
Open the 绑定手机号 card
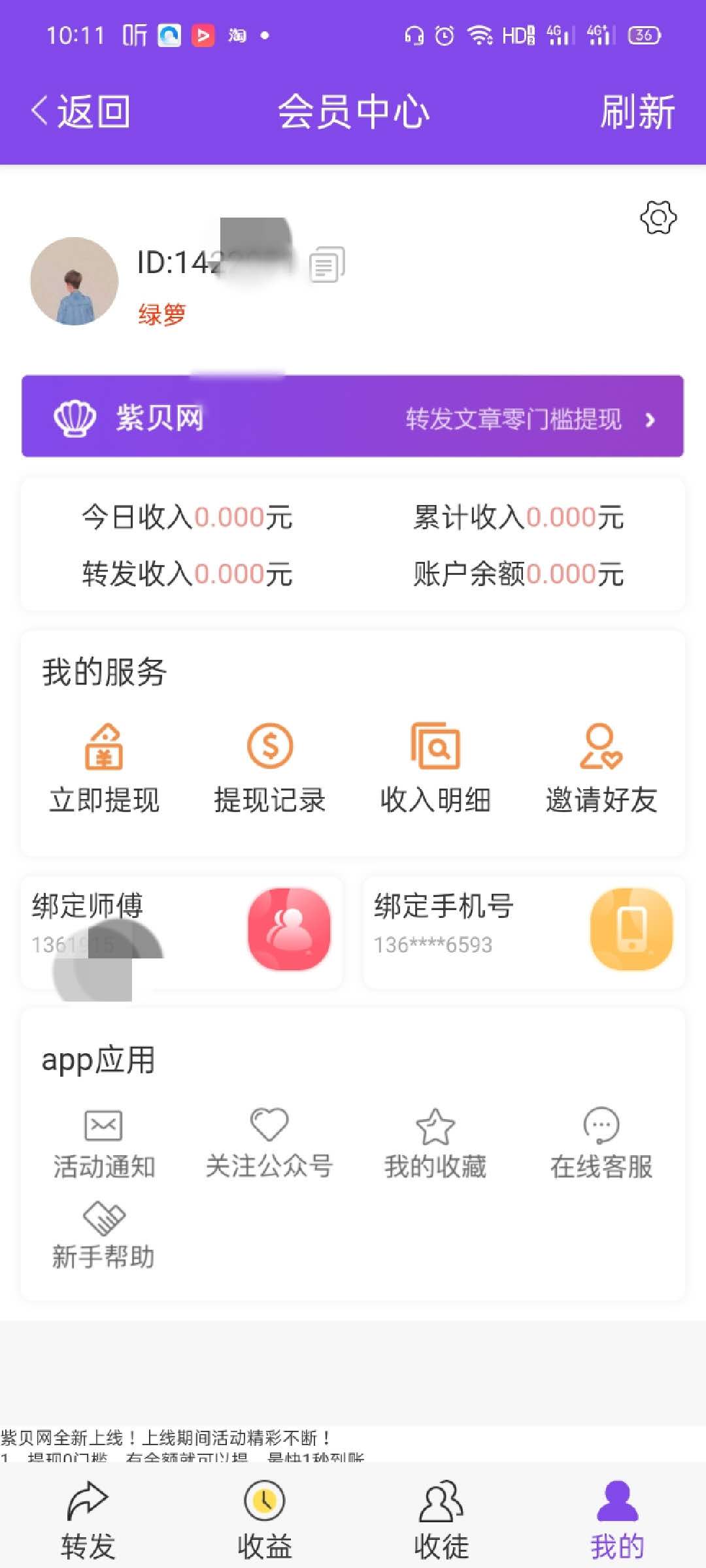coord(524,931)
